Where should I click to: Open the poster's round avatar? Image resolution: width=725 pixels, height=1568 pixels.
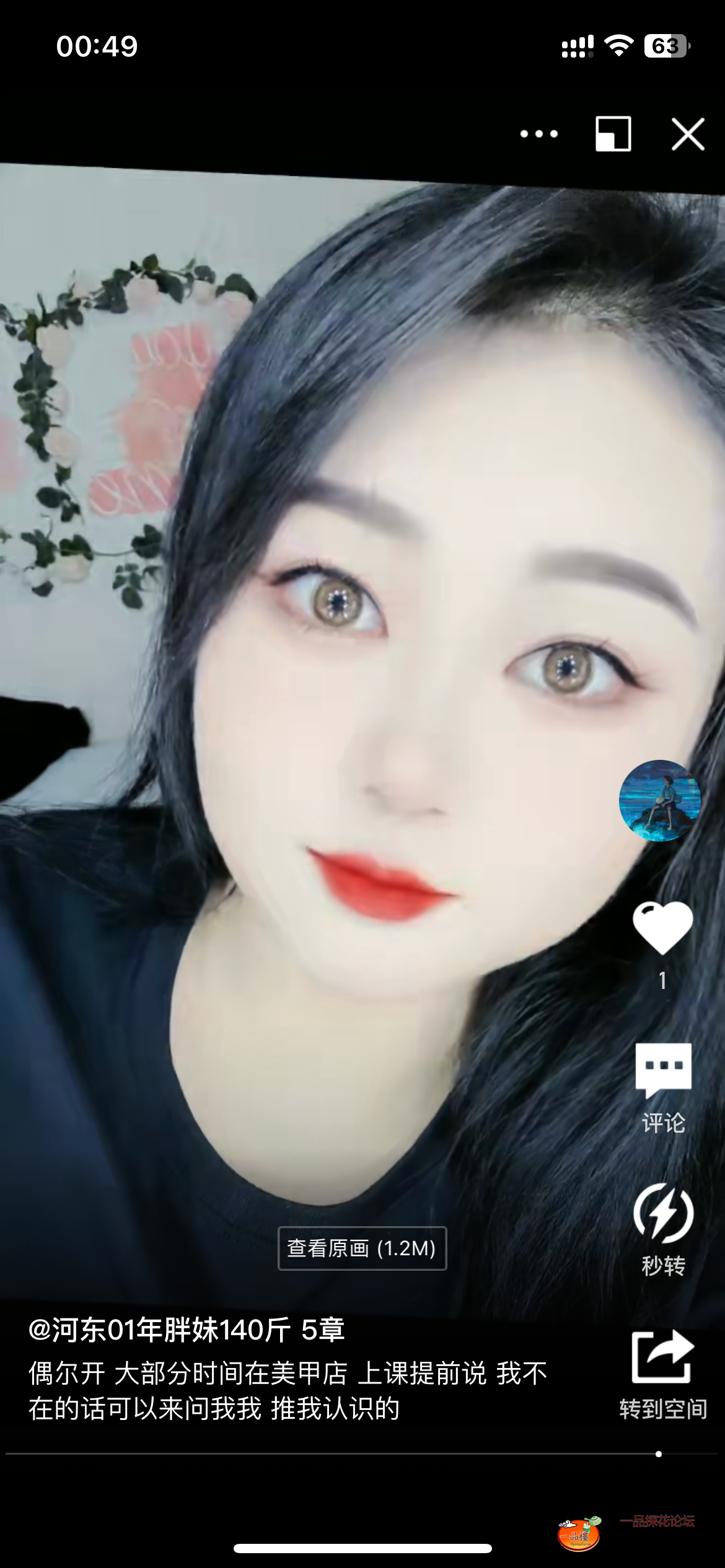(660, 801)
